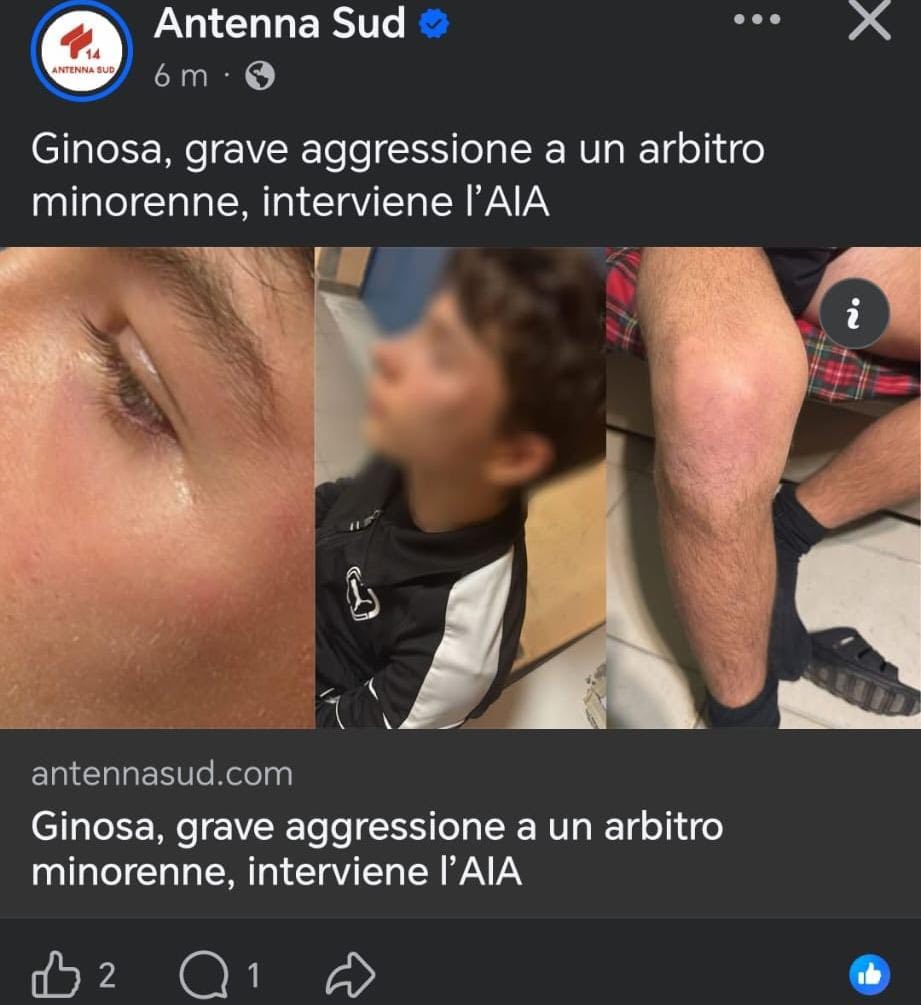
Task: Open the post's three-dot options menu
Action: pyautogui.click(x=757, y=20)
